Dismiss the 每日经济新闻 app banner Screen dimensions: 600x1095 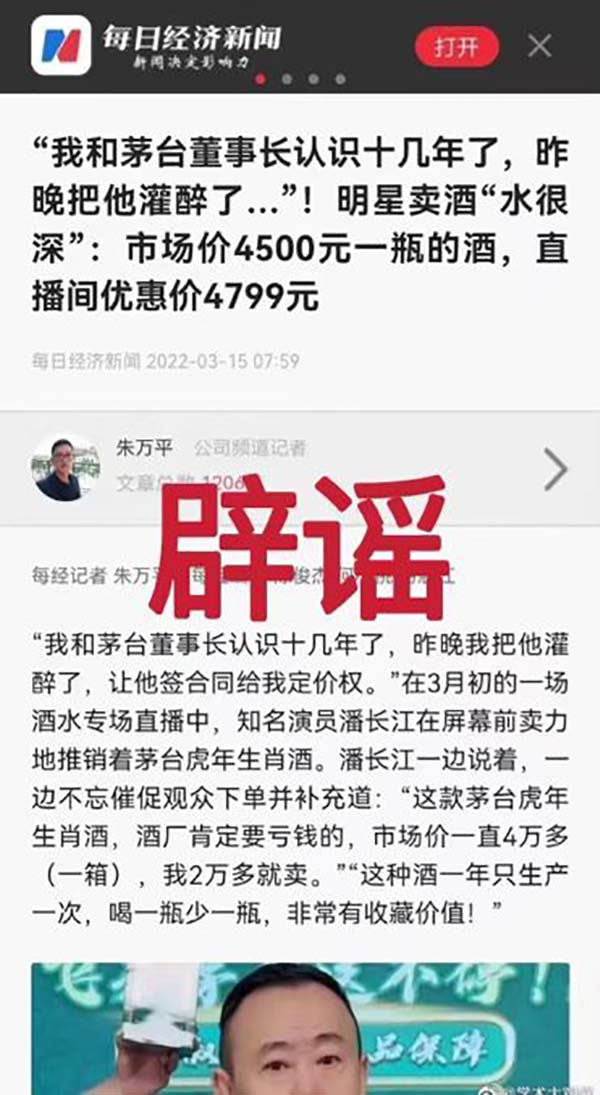pyautogui.click(x=540, y=46)
